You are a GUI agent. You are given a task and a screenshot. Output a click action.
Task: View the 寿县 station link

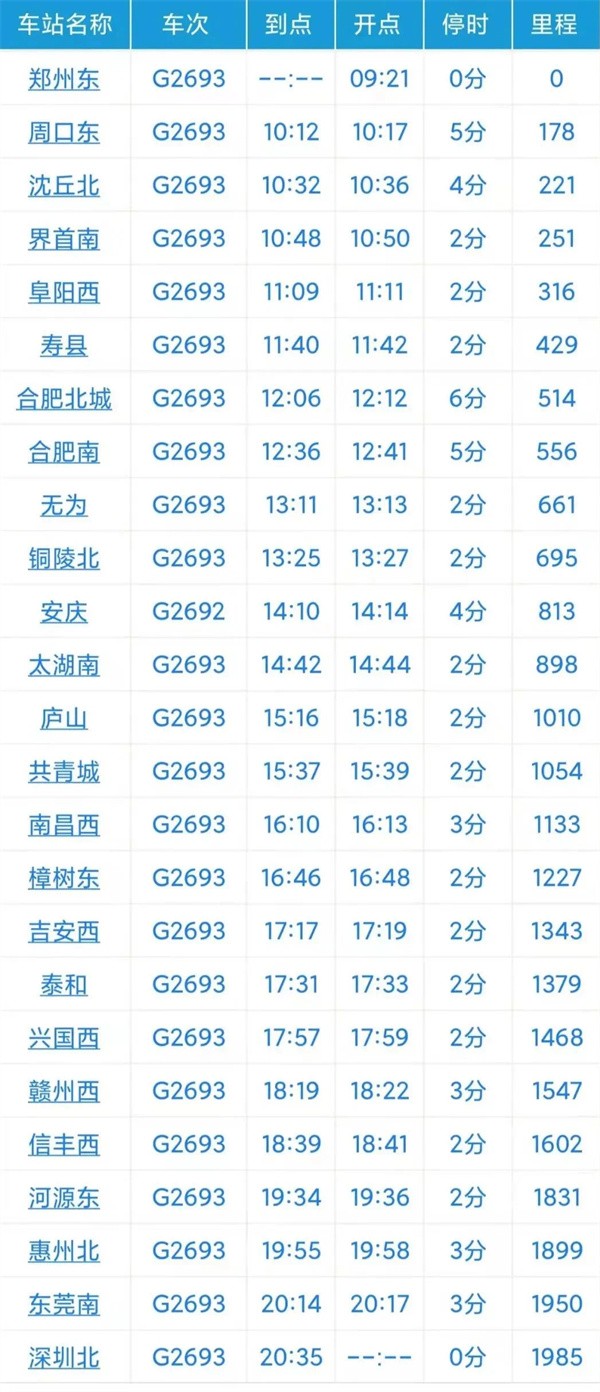64,345
